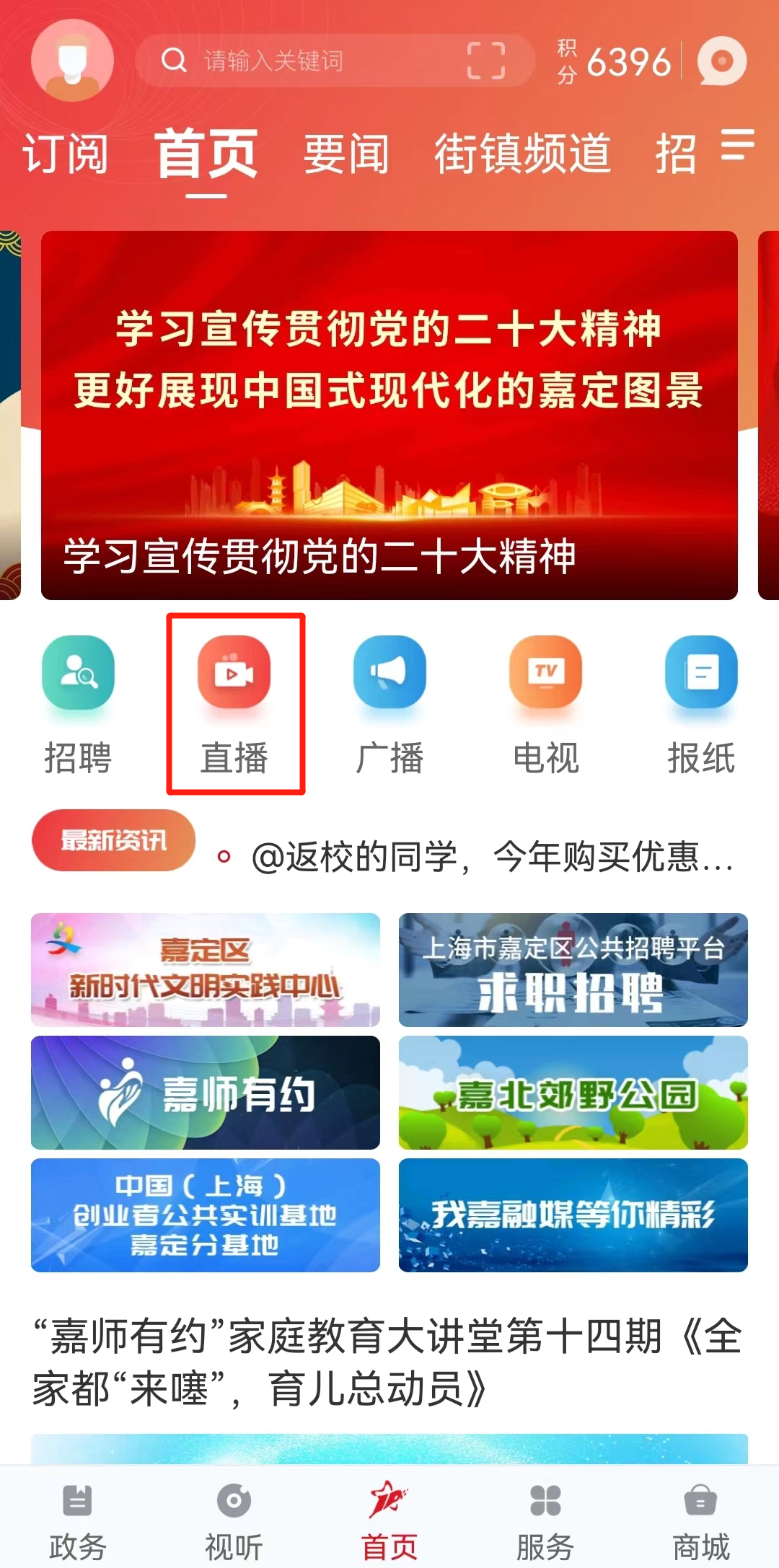Tap the user avatar top left
The image size is (779, 1568).
[72, 61]
